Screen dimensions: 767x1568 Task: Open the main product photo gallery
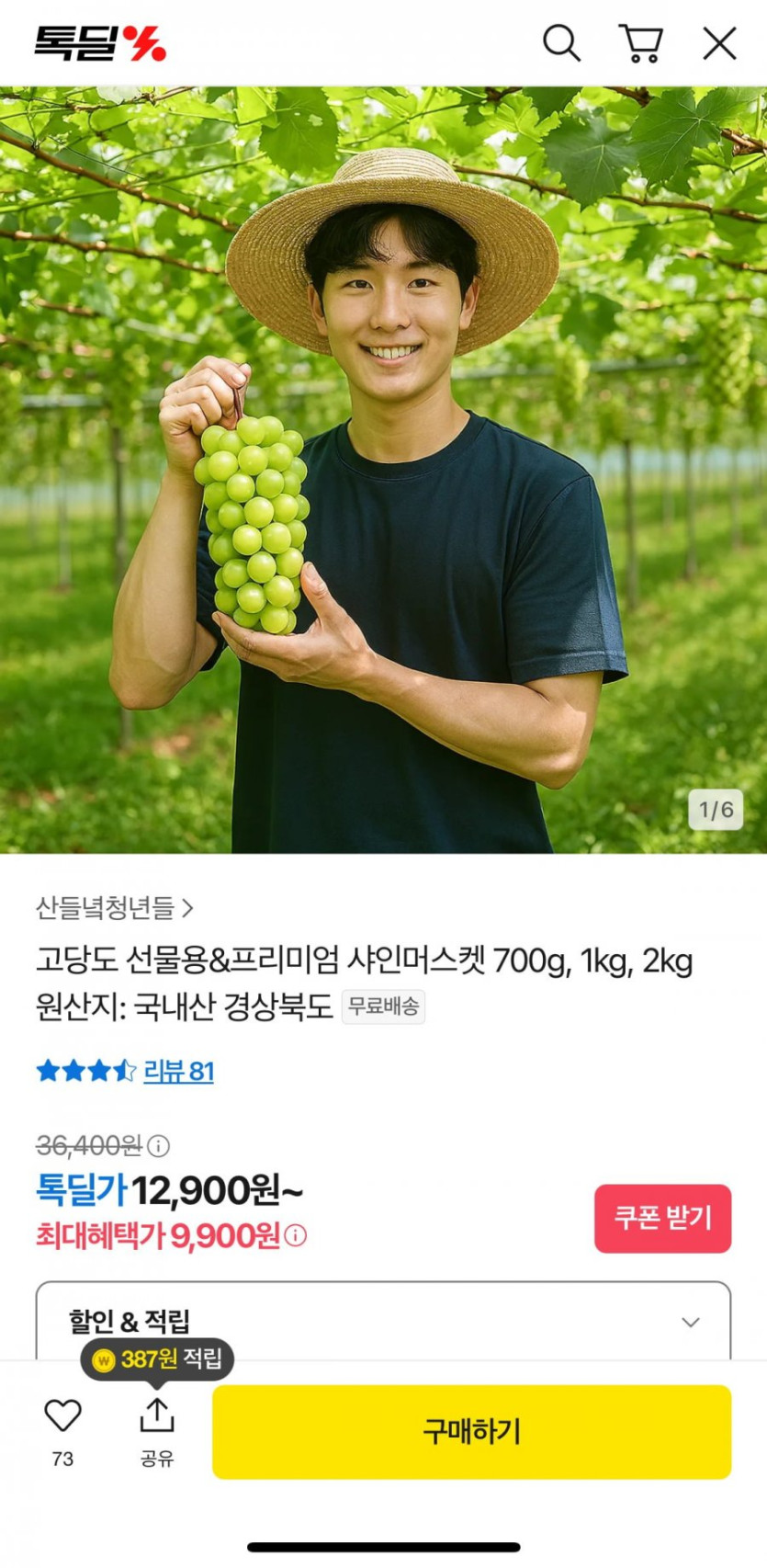[x=383, y=469]
